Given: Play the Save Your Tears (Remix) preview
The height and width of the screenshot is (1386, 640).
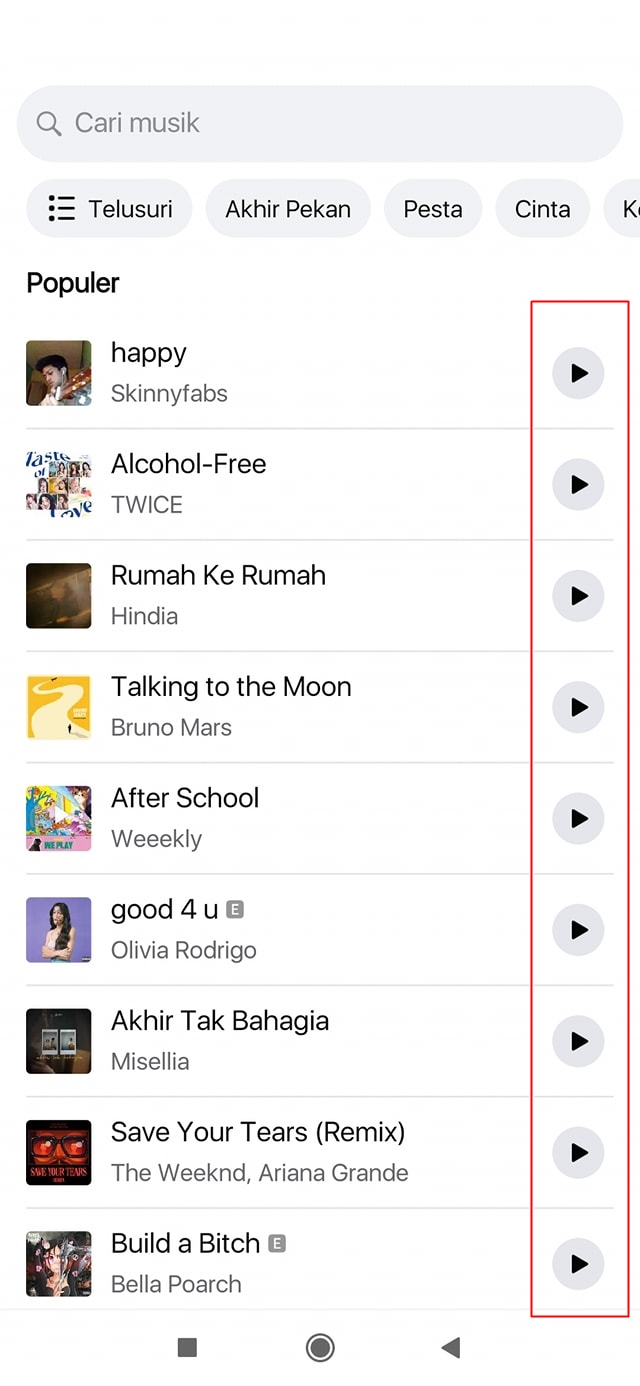Looking at the screenshot, I should pyautogui.click(x=578, y=1152).
